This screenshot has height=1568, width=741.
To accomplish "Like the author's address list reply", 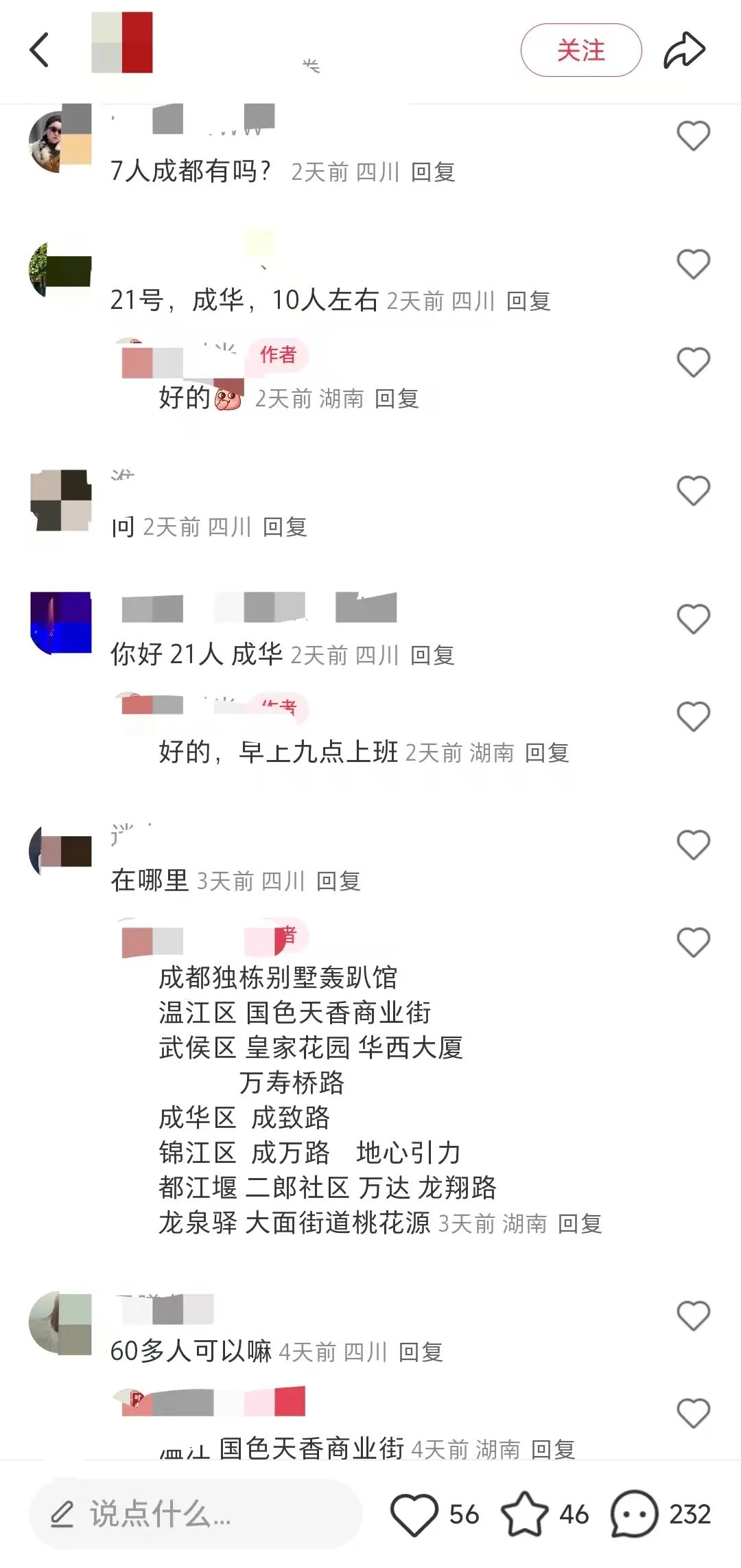I will [693, 942].
